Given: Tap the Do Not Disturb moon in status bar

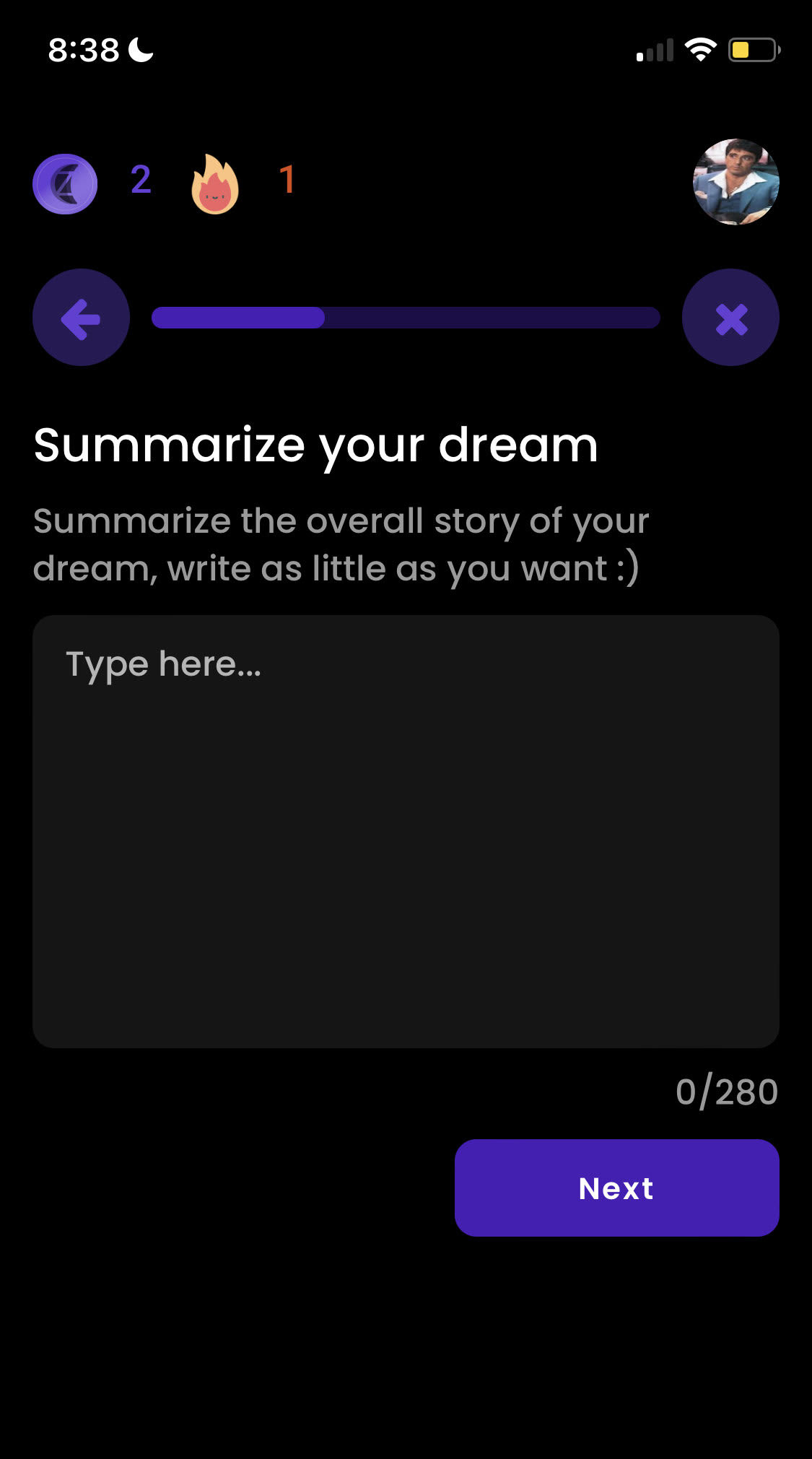Looking at the screenshot, I should 139,48.
